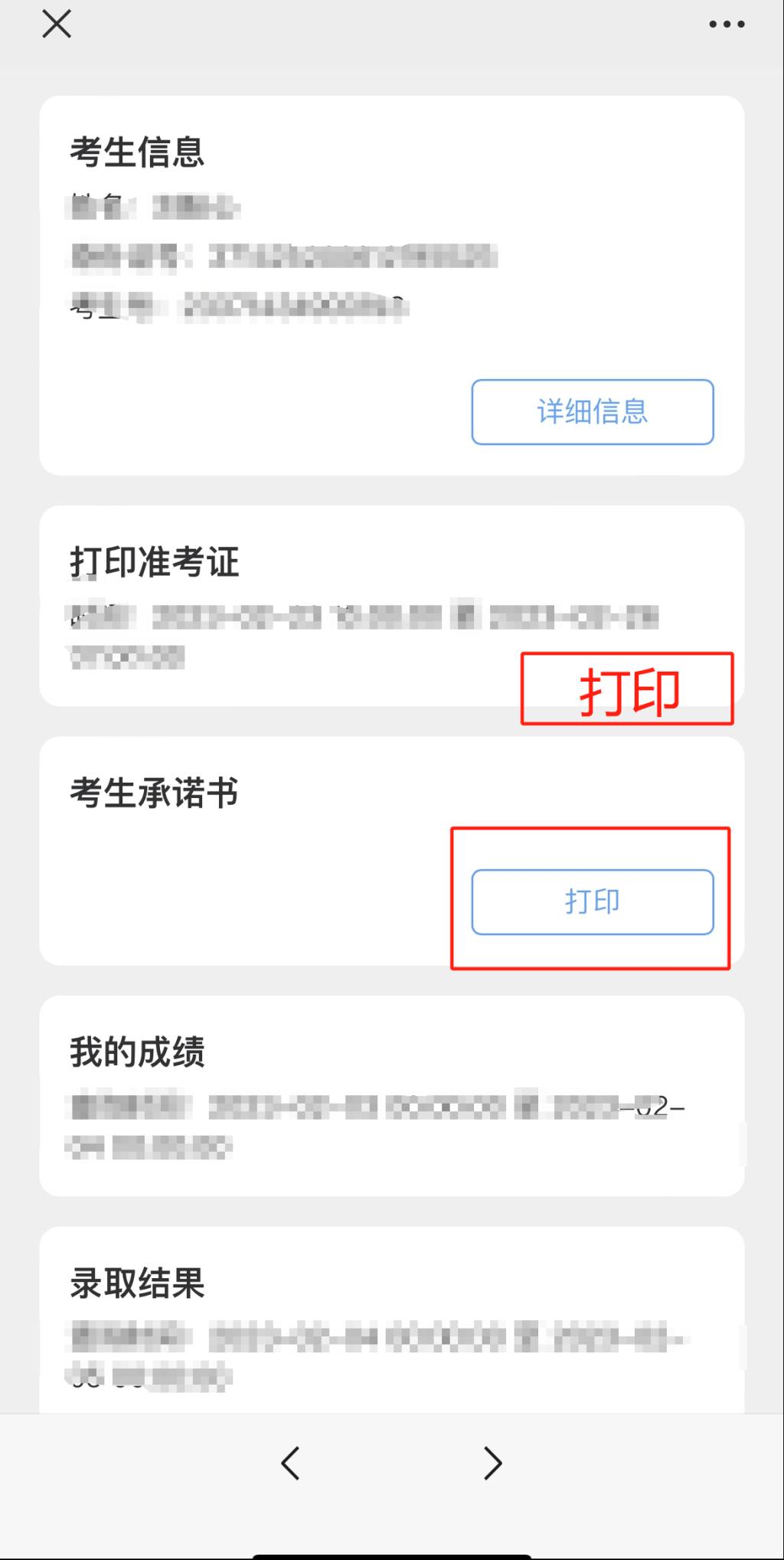Open the three-dot overflow menu
This screenshot has height=1560, width=784.
(x=727, y=25)
